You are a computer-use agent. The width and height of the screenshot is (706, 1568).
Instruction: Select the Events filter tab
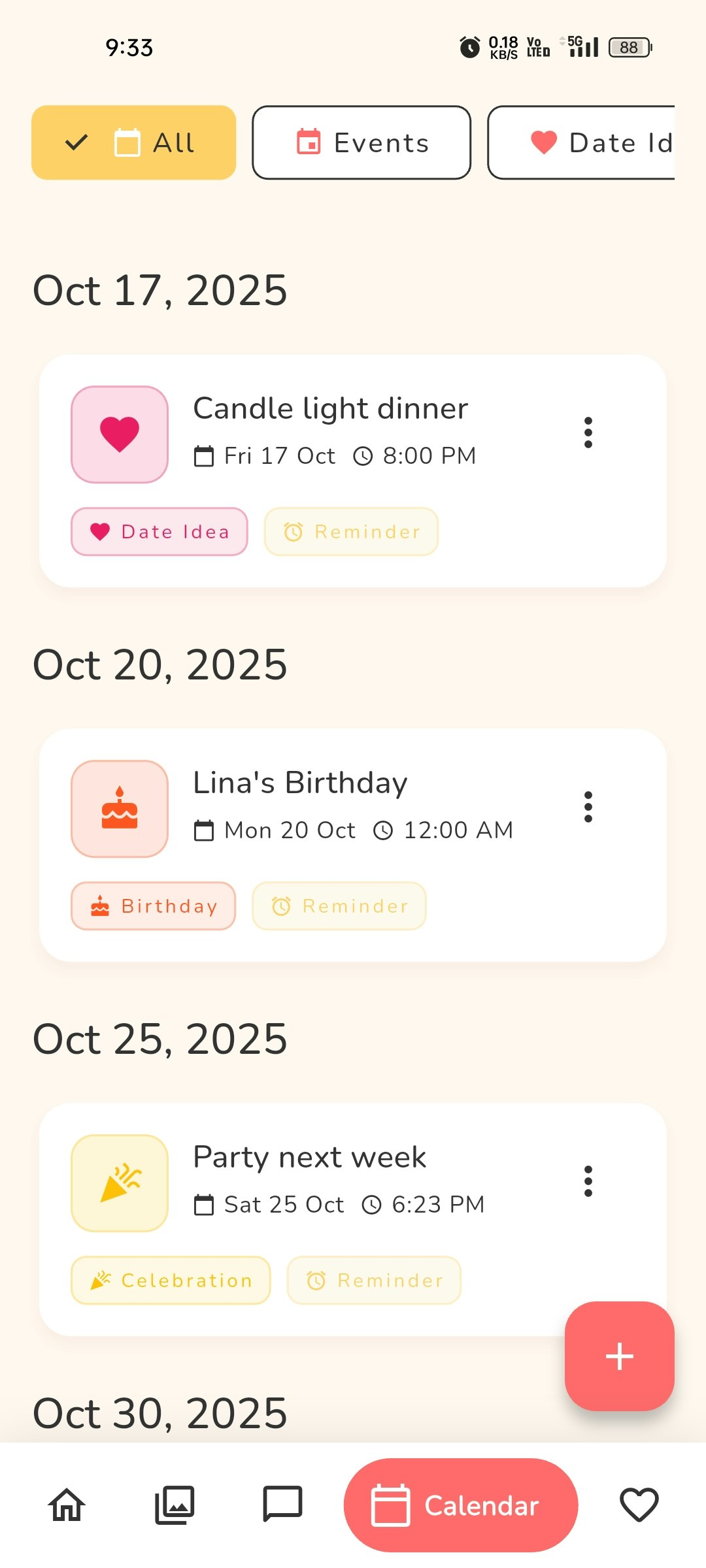(361, 142)
